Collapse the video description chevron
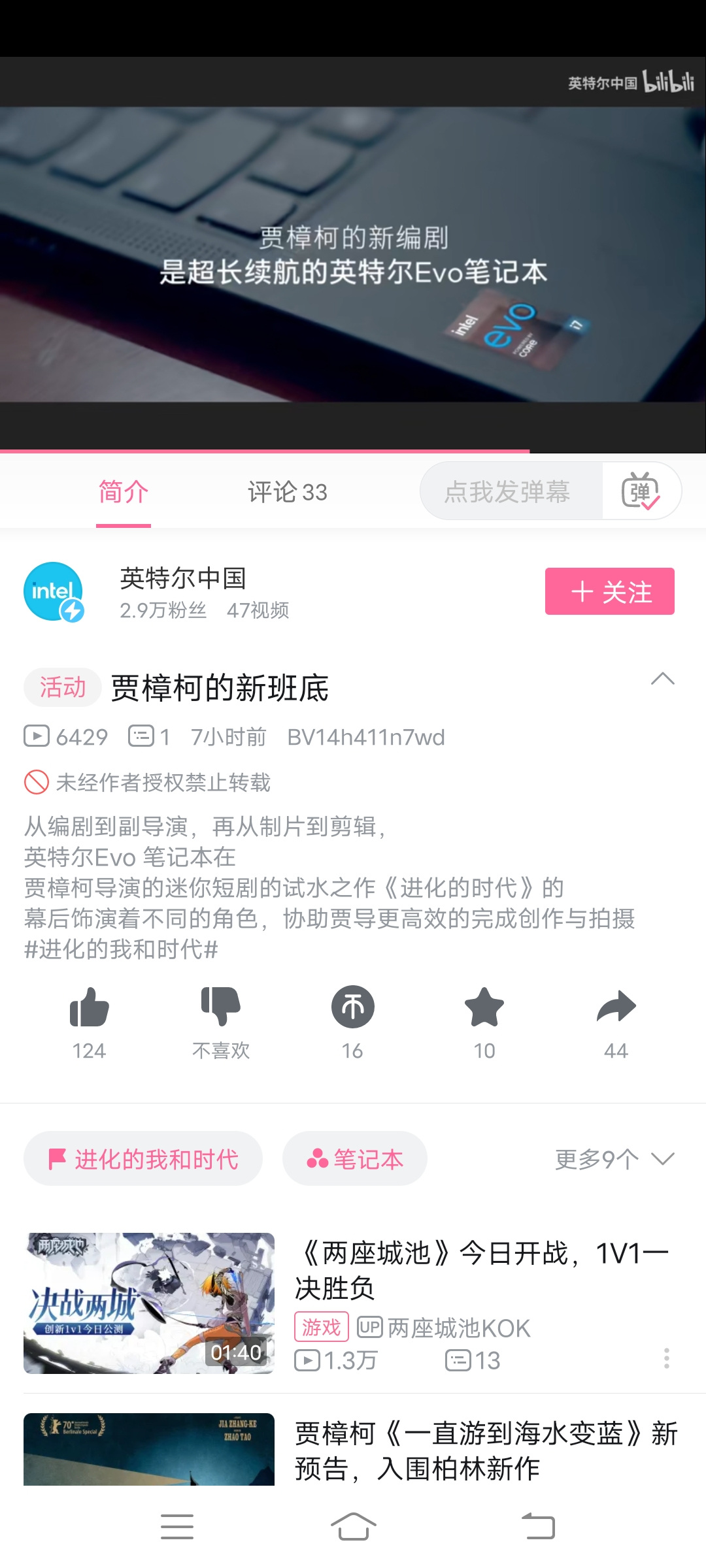706x1568 pixels. click(662, 679)
